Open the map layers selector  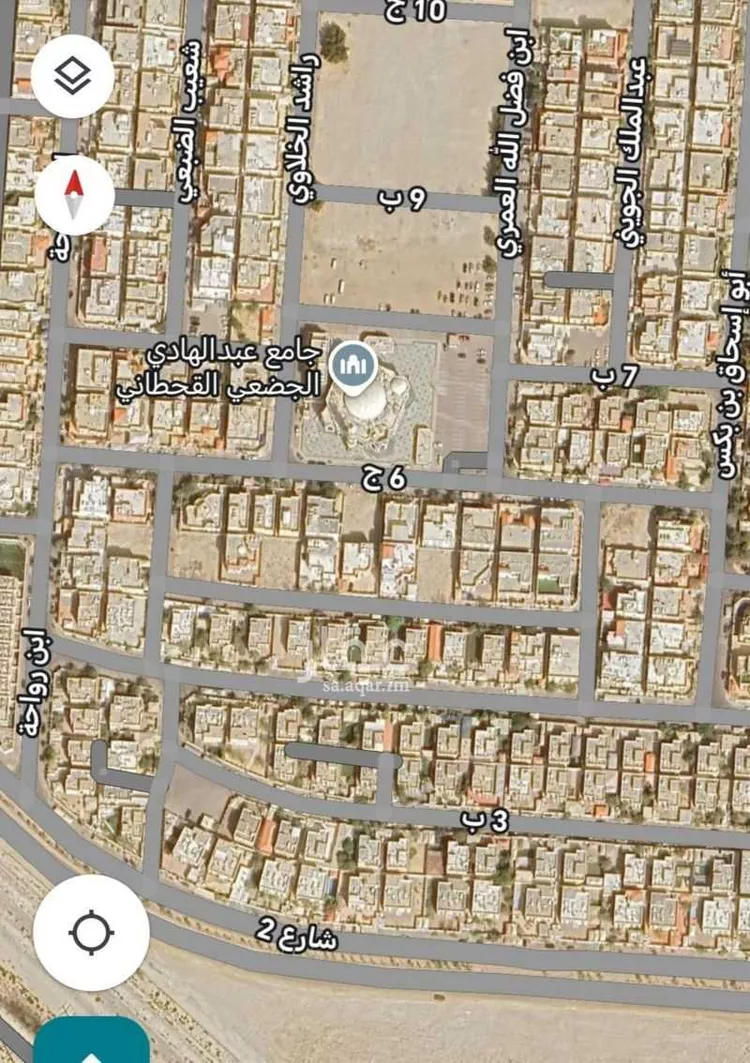pyautogui.click(x=72, y=76)
